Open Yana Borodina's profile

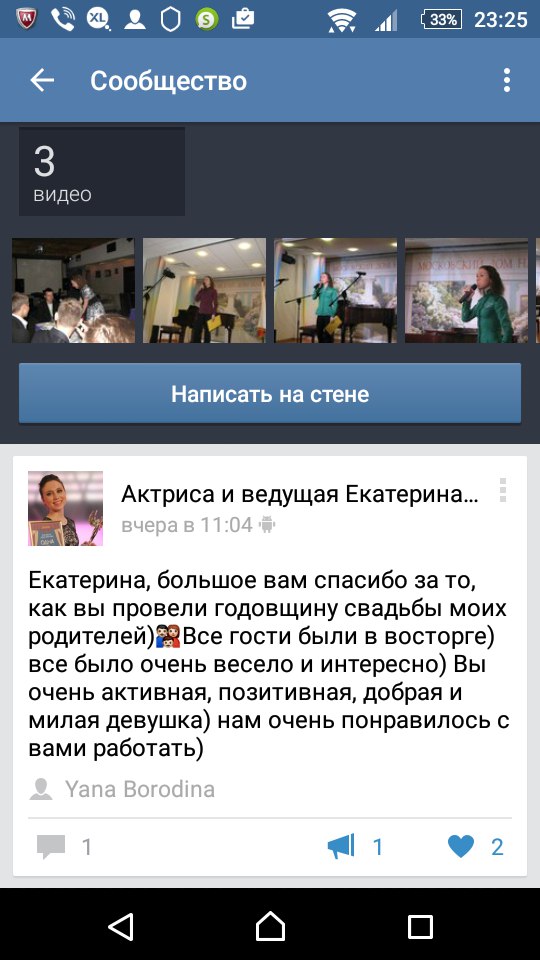[140, 789]
